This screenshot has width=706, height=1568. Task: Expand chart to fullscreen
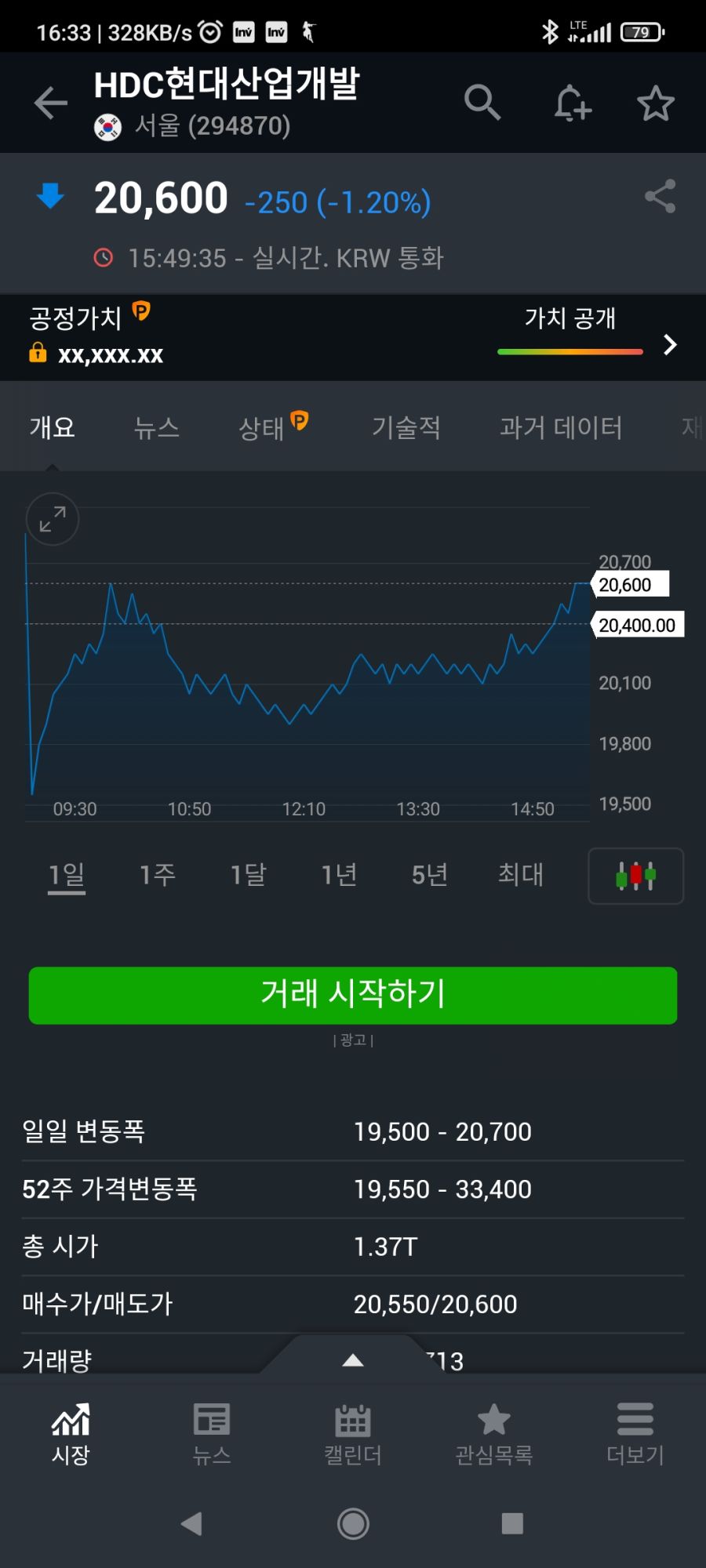[51, 518]
